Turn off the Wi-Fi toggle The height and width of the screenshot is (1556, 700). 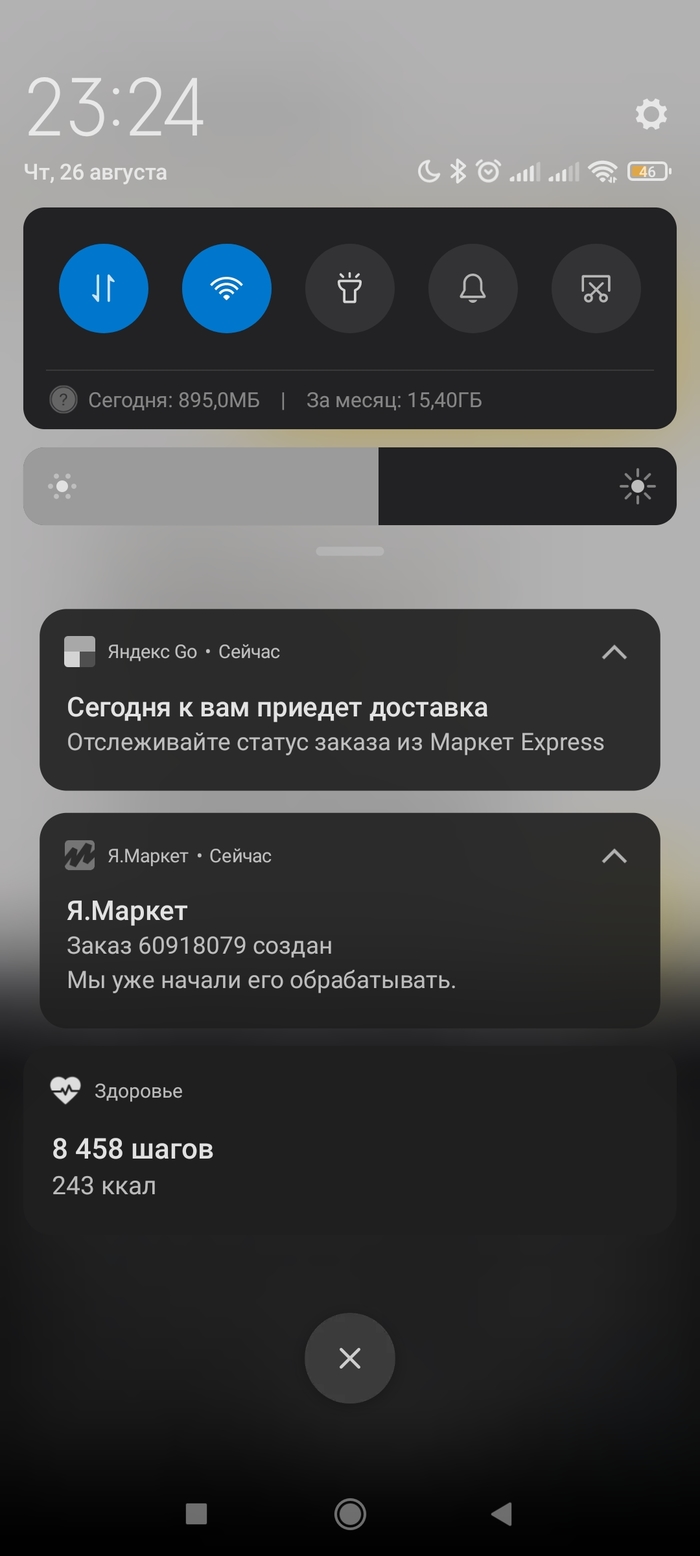(227, 288)
